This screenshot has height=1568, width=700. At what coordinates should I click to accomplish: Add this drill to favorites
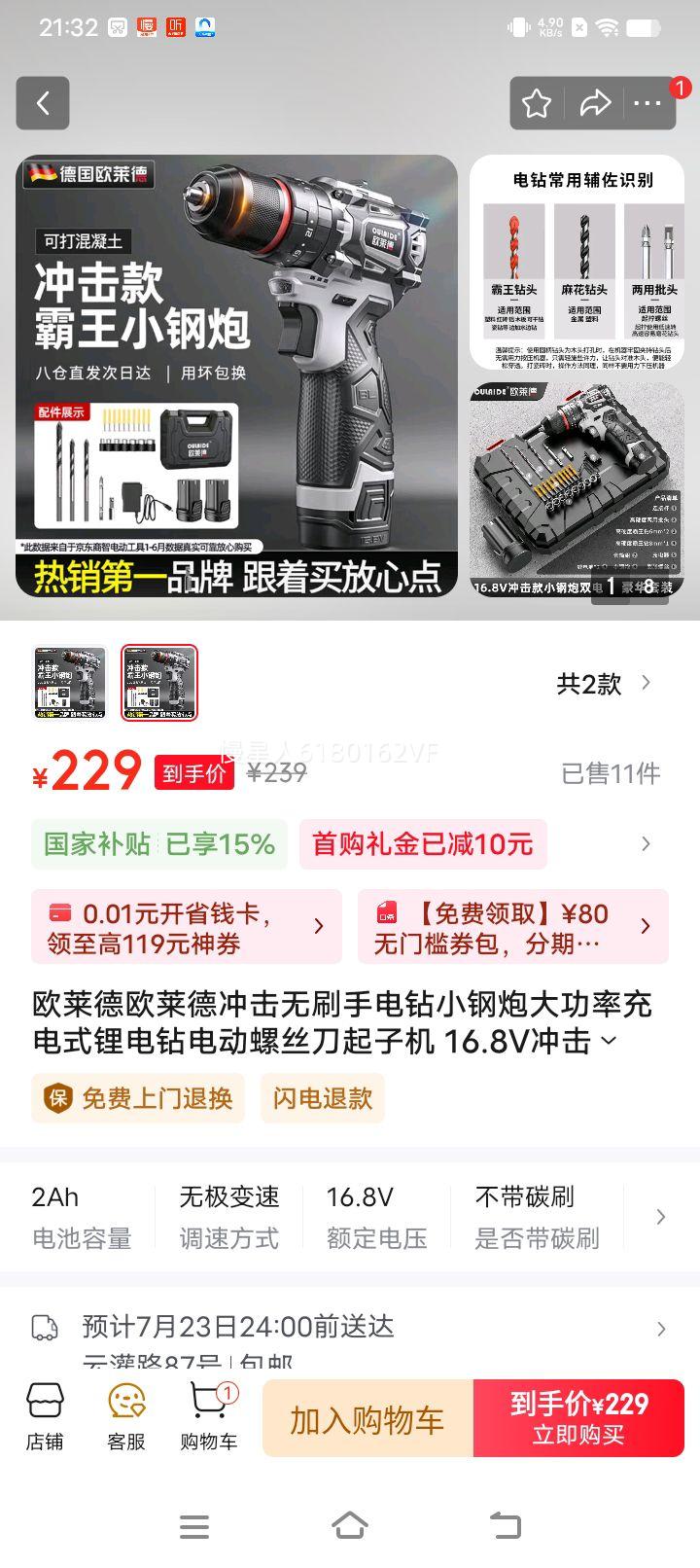[x=537, y=103]
